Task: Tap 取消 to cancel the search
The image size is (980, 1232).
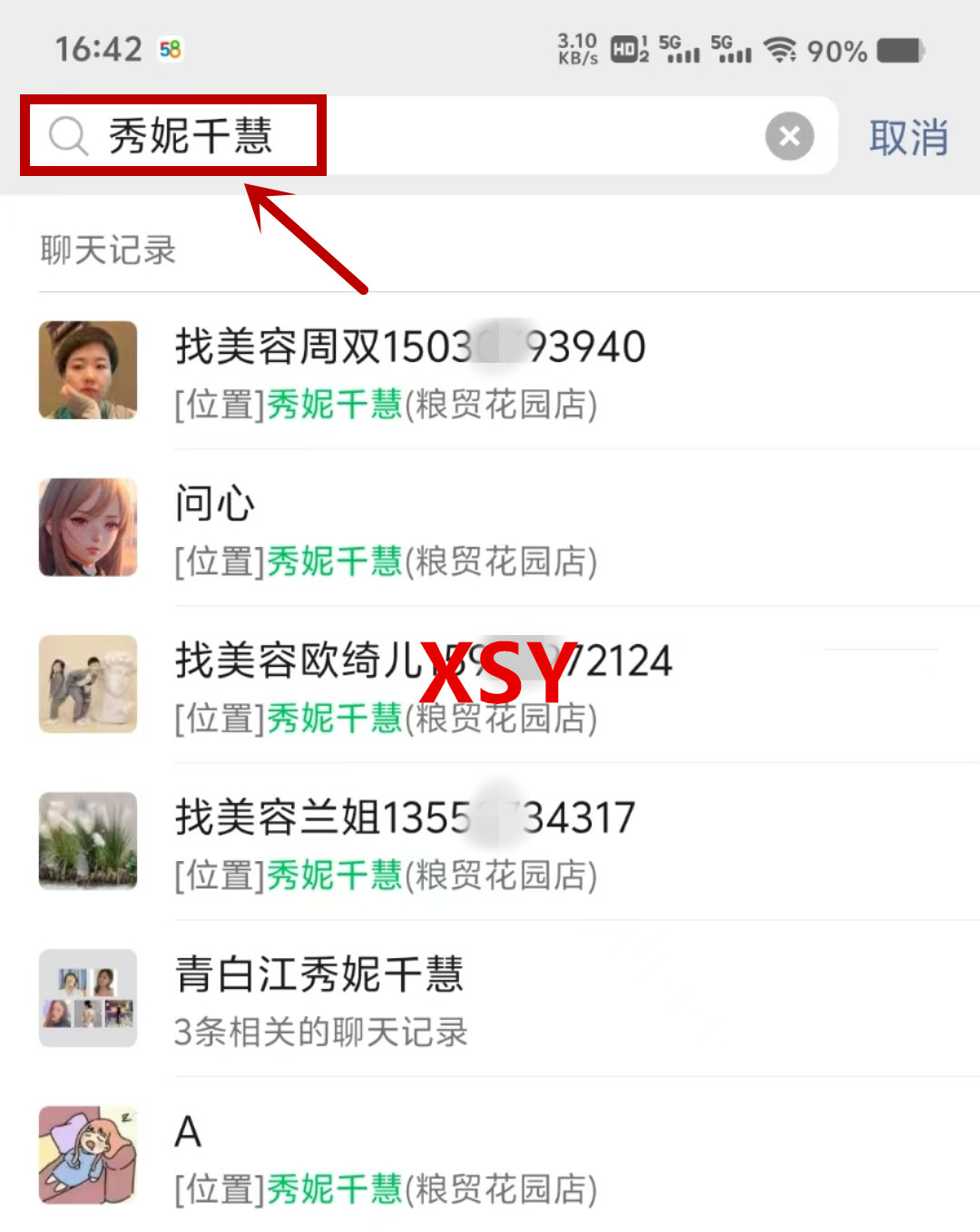Action: point(907,138)
